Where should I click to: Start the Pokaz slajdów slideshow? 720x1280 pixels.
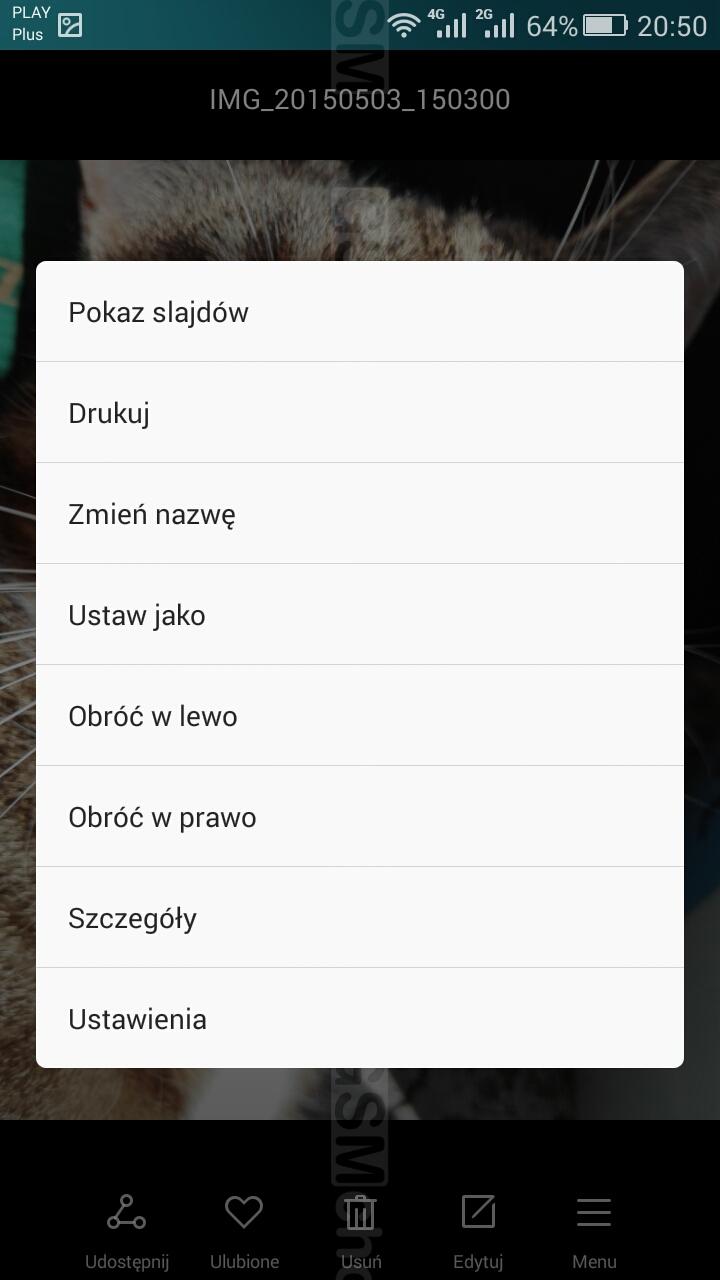point(360,312)
